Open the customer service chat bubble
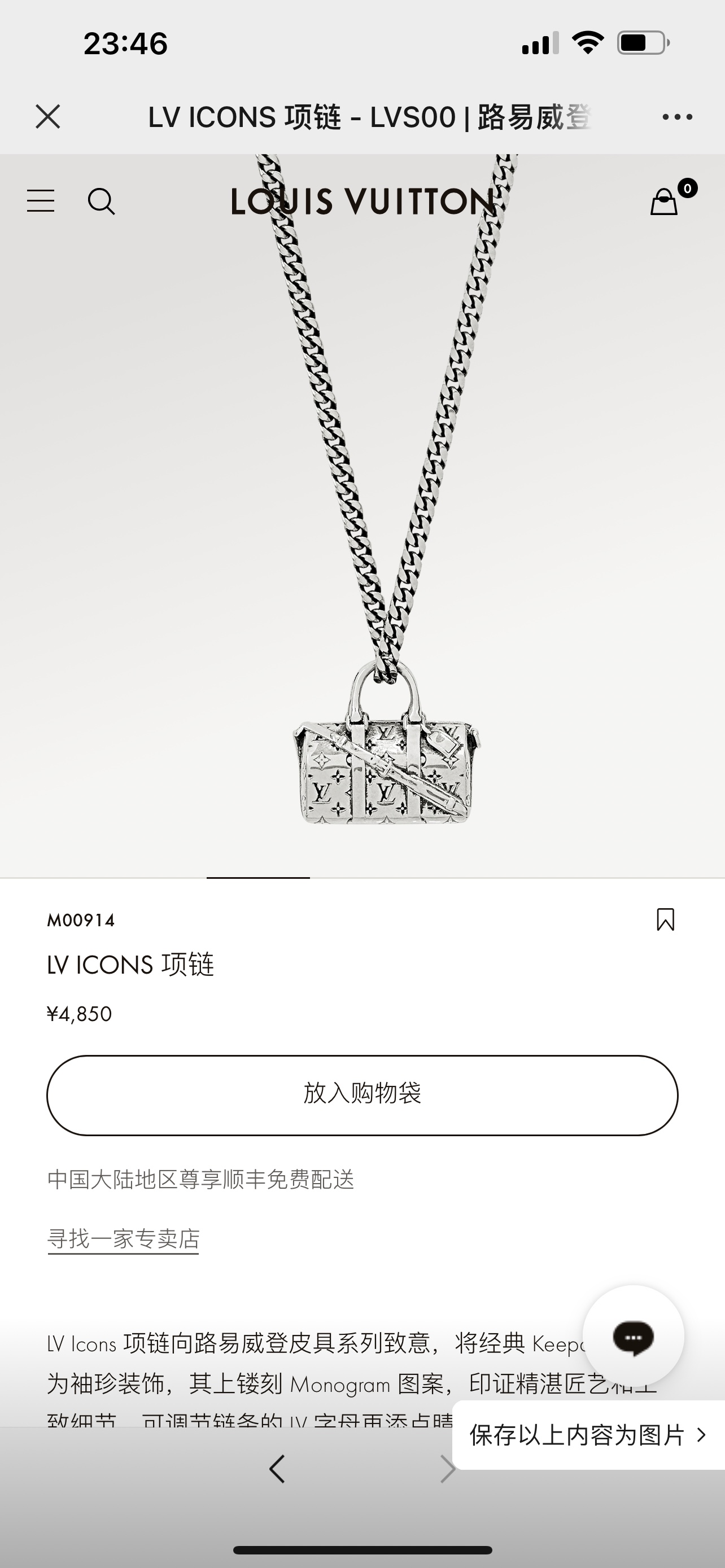 (x=633, y=1337)
